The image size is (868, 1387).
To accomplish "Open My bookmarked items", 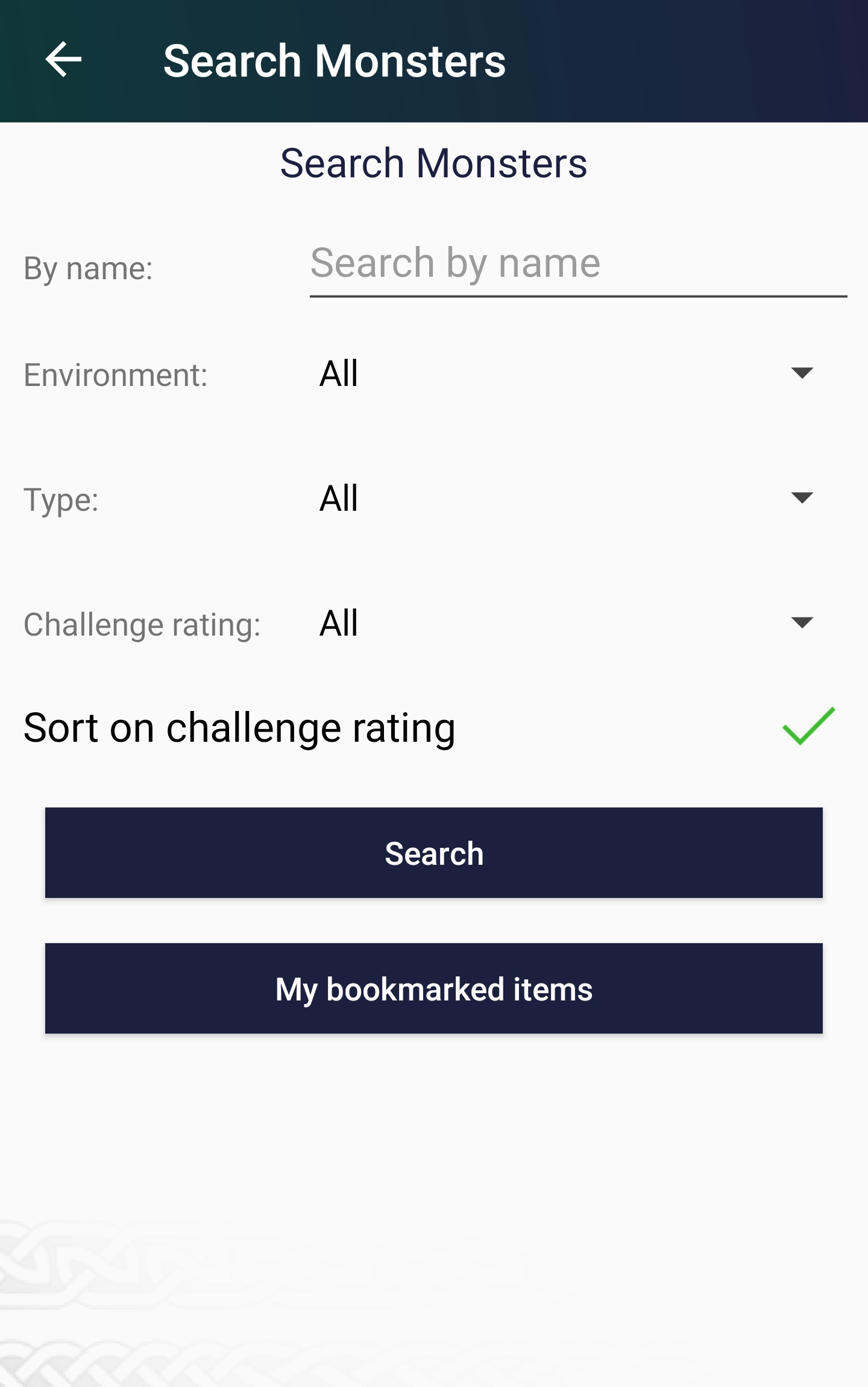I will [434, 988].
